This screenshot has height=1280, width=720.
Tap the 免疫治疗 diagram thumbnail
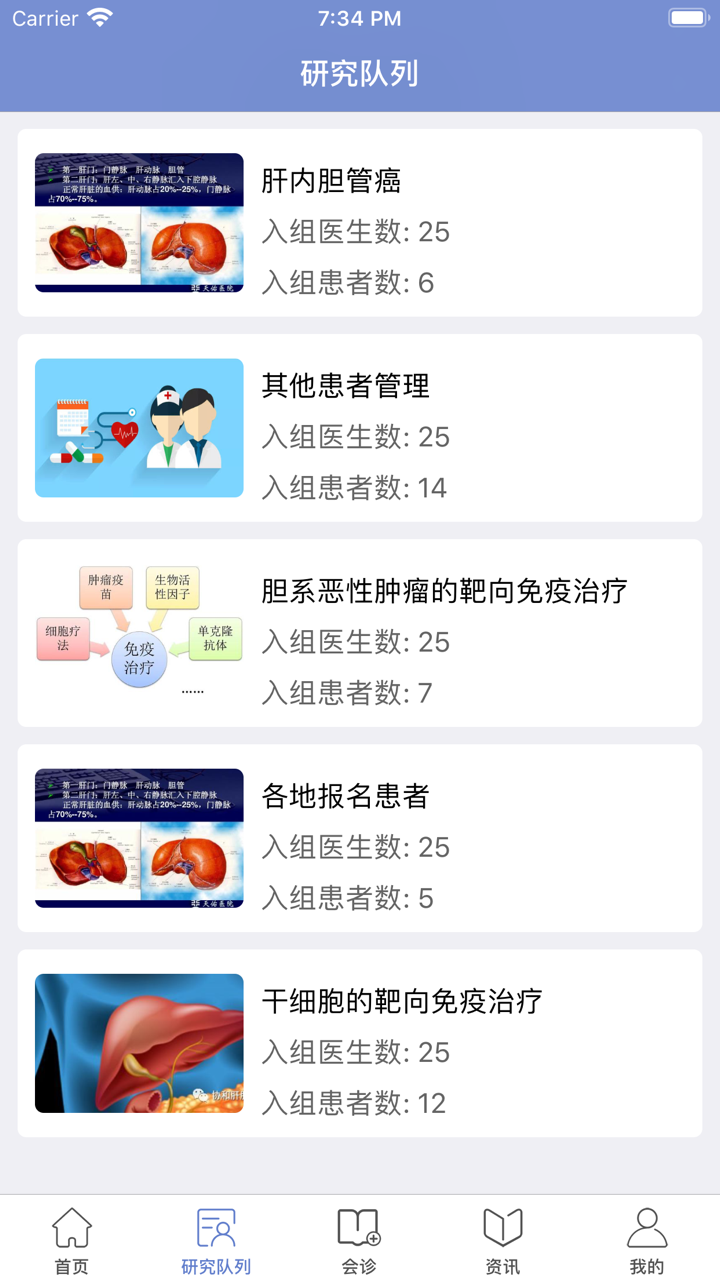point(138,630)
